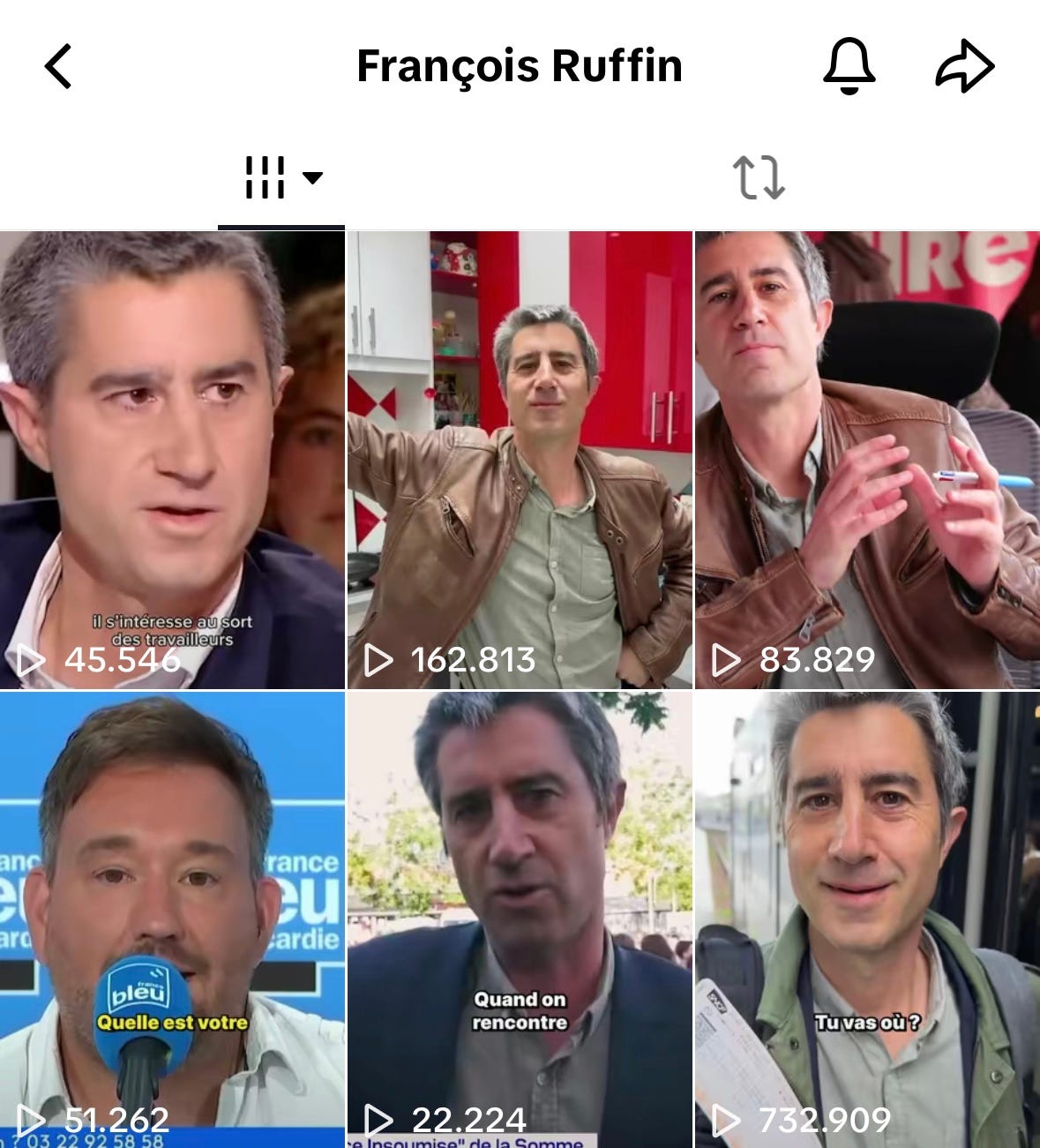Share this profile
Screen dimensions: 1040x1148
[x=964, y=67]
